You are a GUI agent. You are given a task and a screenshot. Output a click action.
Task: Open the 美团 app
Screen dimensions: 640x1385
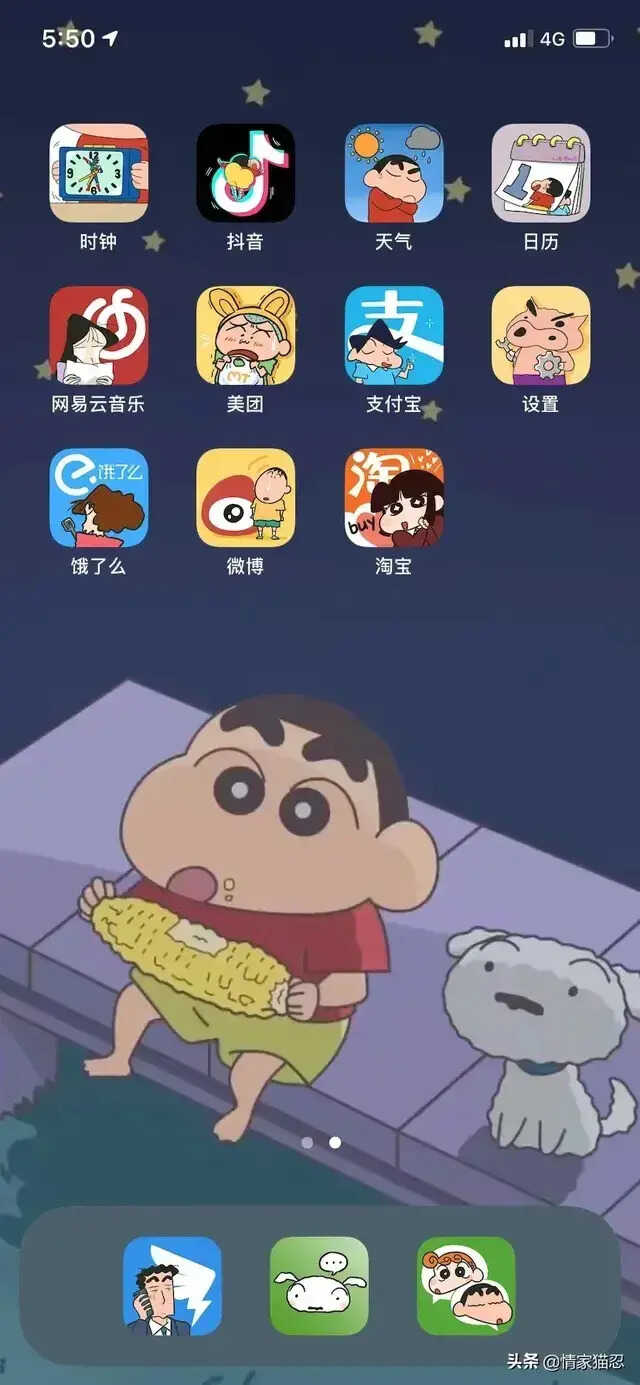click(x=245, y=335)
